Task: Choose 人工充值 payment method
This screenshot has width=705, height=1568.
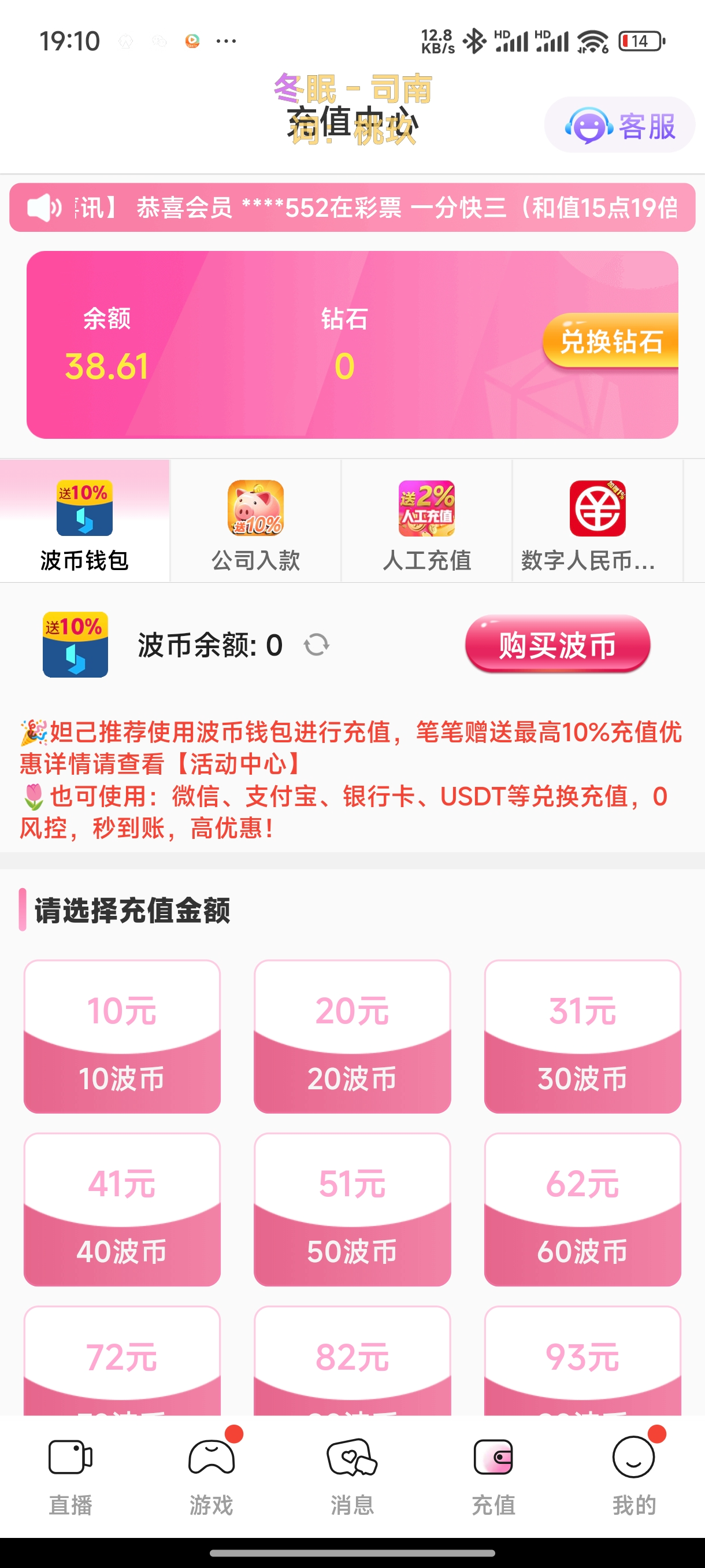Action: tap(426, 522)
